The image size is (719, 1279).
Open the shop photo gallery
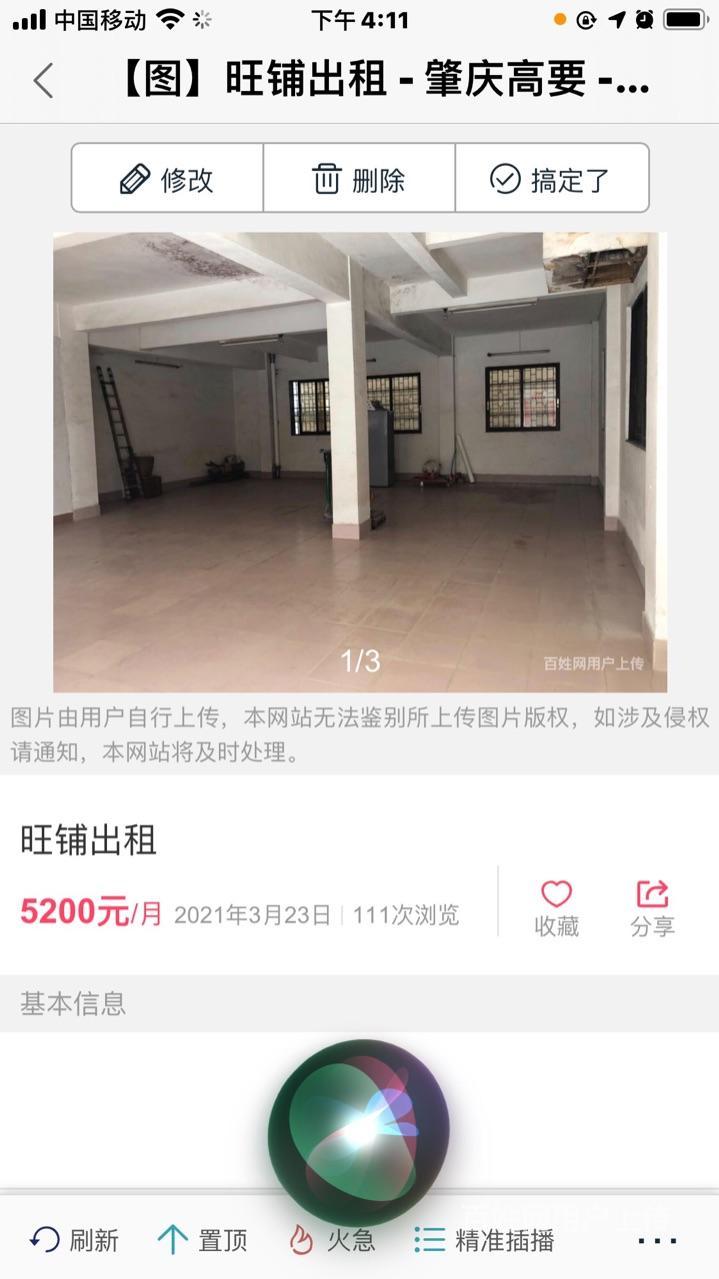coord(360,462)
